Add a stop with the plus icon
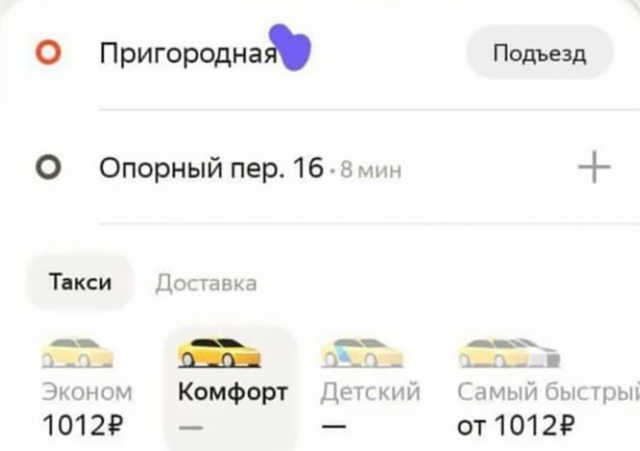The image size is (640, 451). point(594,169)
